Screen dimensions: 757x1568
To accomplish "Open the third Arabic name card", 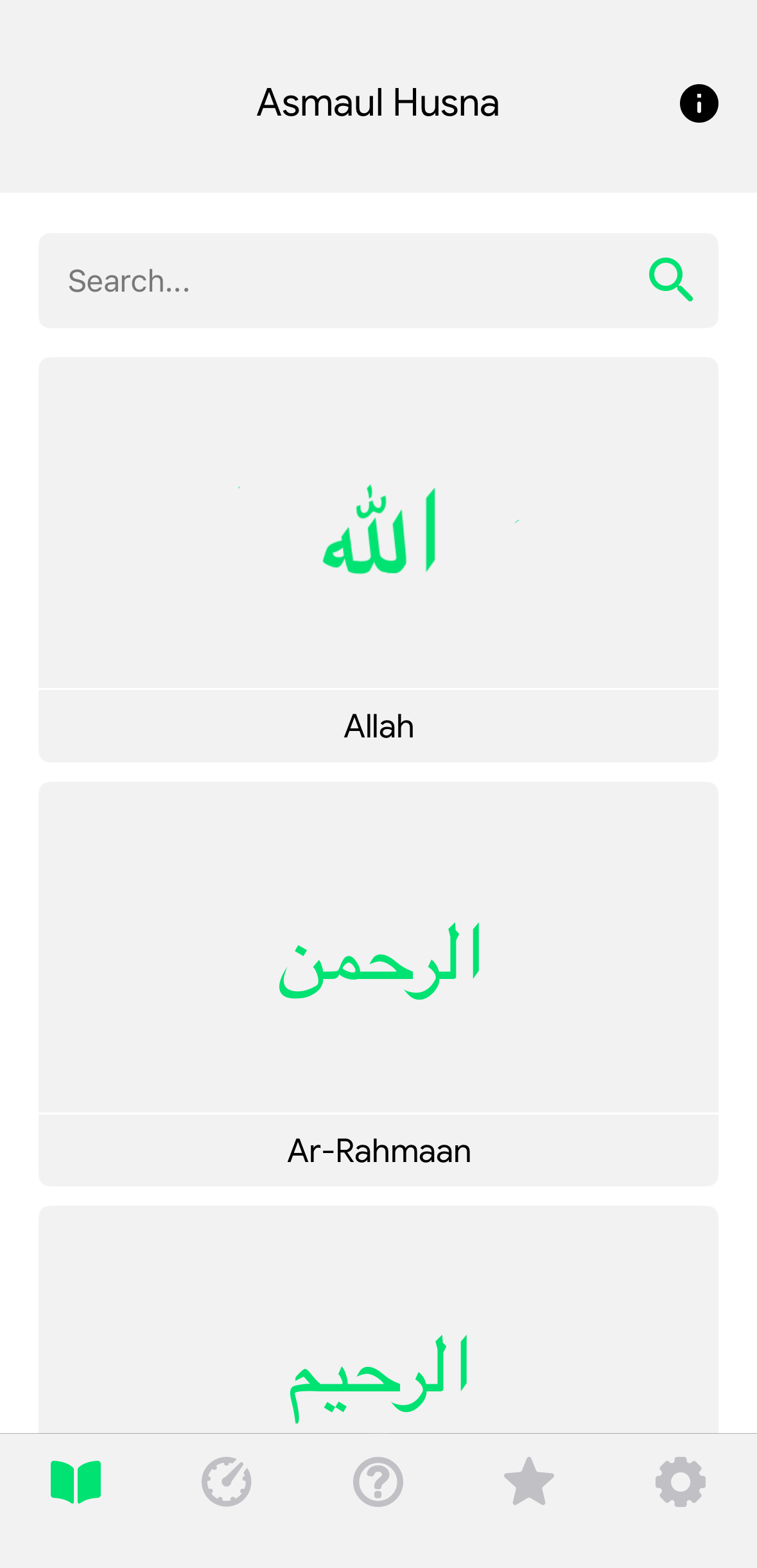I will click(378, 1349).
